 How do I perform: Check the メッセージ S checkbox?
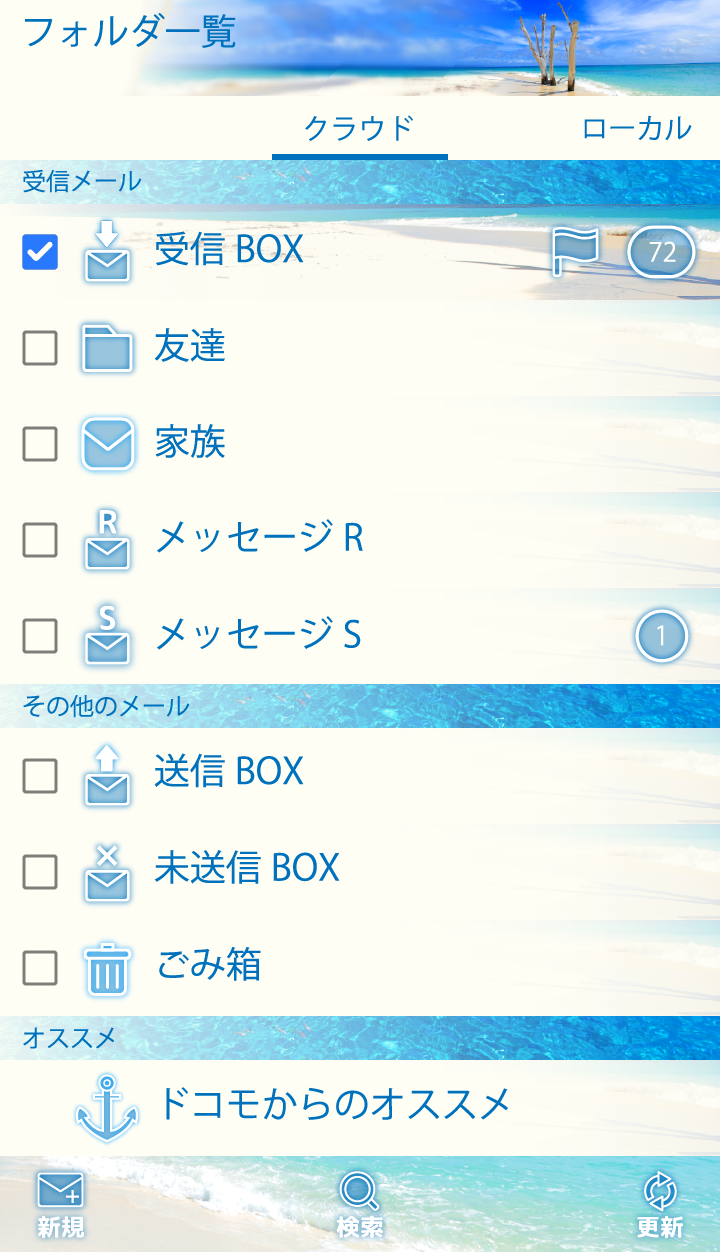point(40,635)
